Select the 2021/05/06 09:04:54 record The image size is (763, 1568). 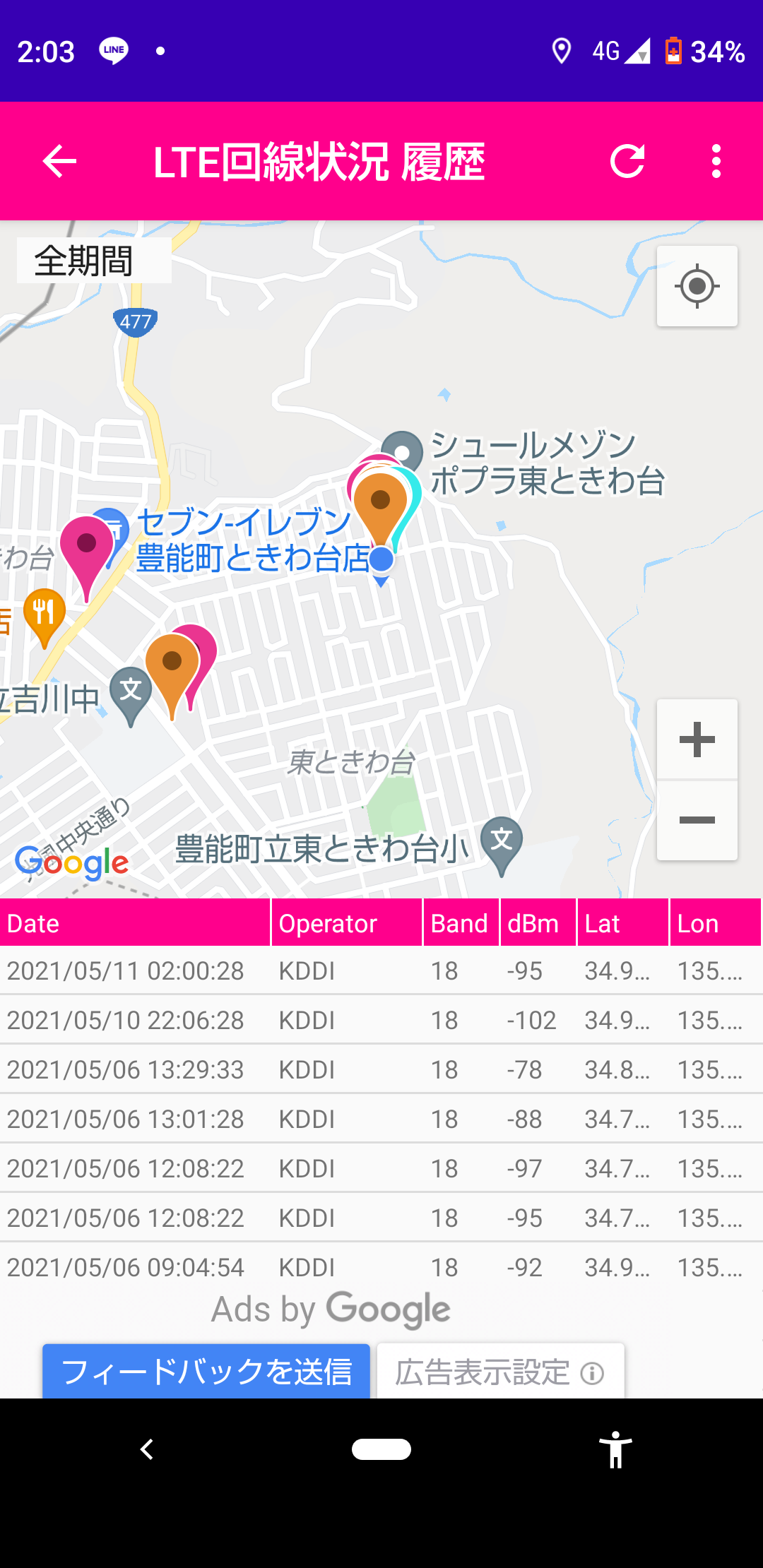[381, 1267]
